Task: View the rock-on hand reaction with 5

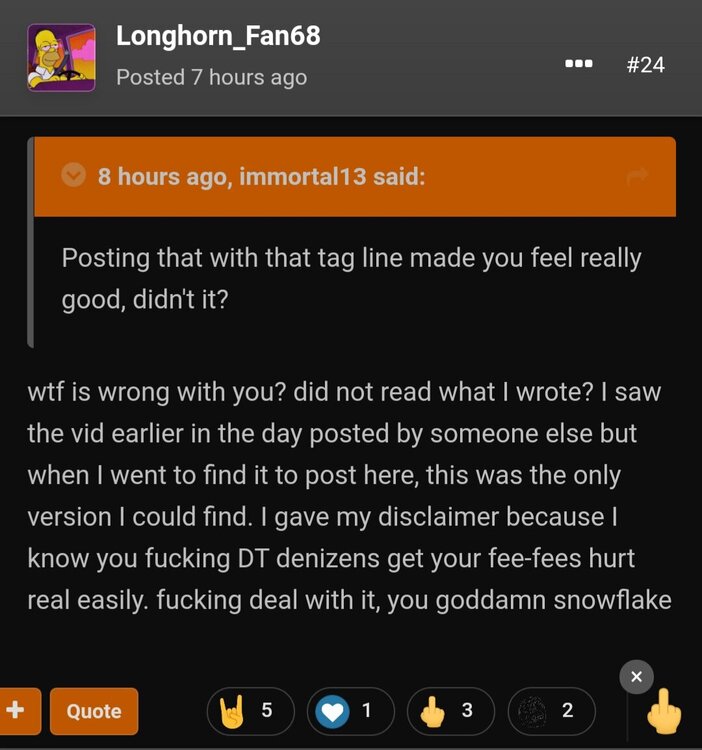Action: (x=250, y=711)
